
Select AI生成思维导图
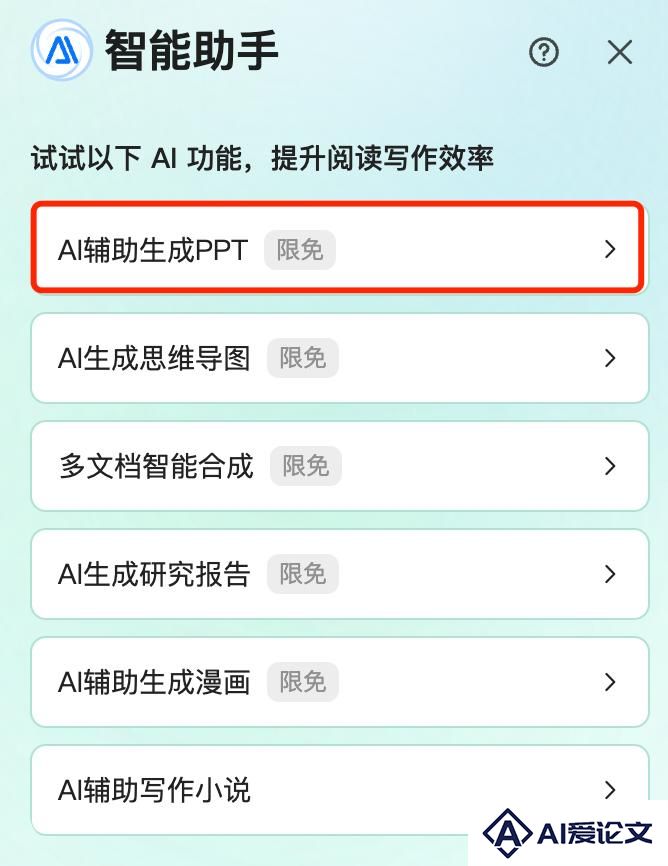point(338,358)
